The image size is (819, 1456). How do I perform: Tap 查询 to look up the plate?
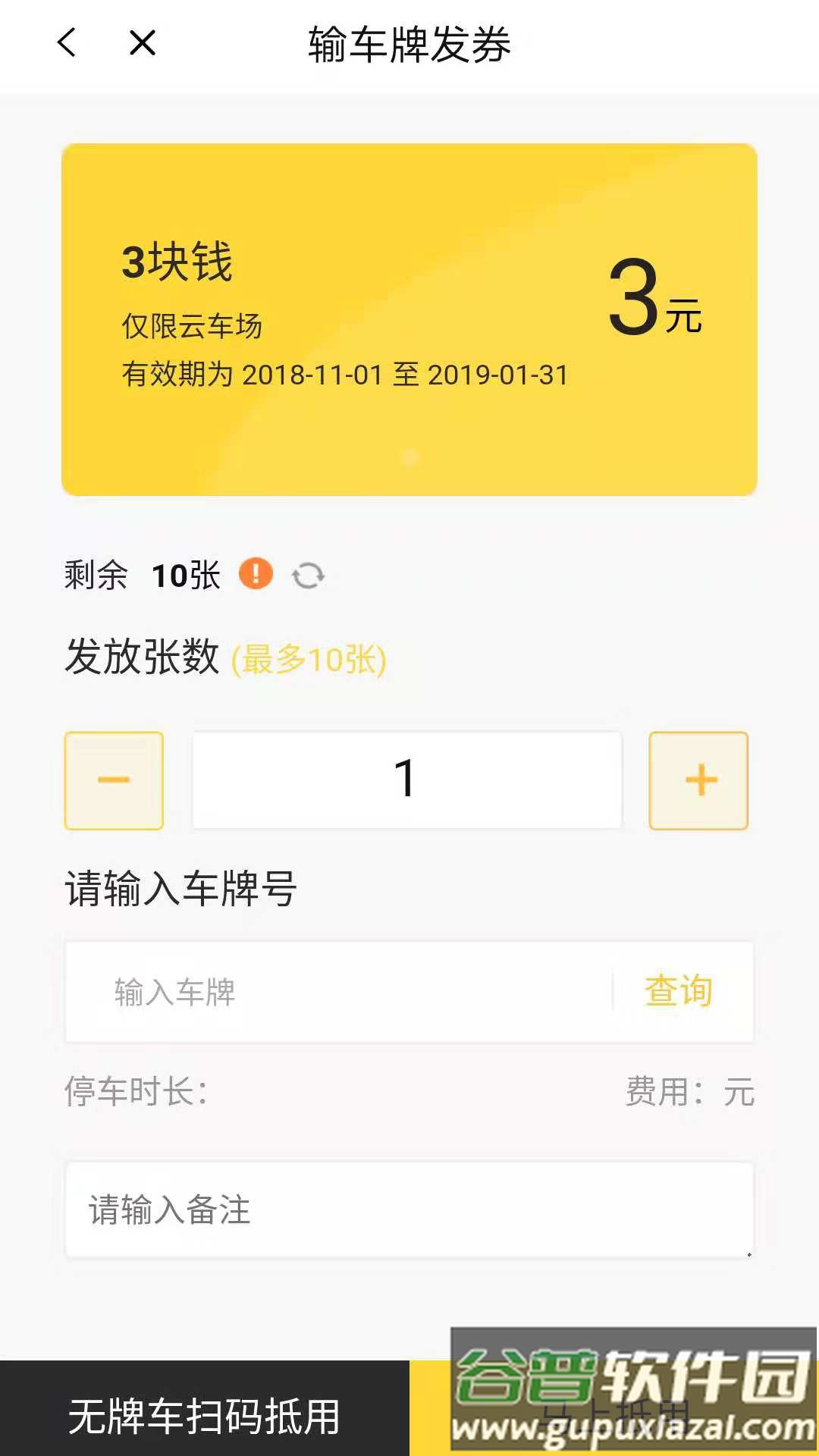(679, 992)
